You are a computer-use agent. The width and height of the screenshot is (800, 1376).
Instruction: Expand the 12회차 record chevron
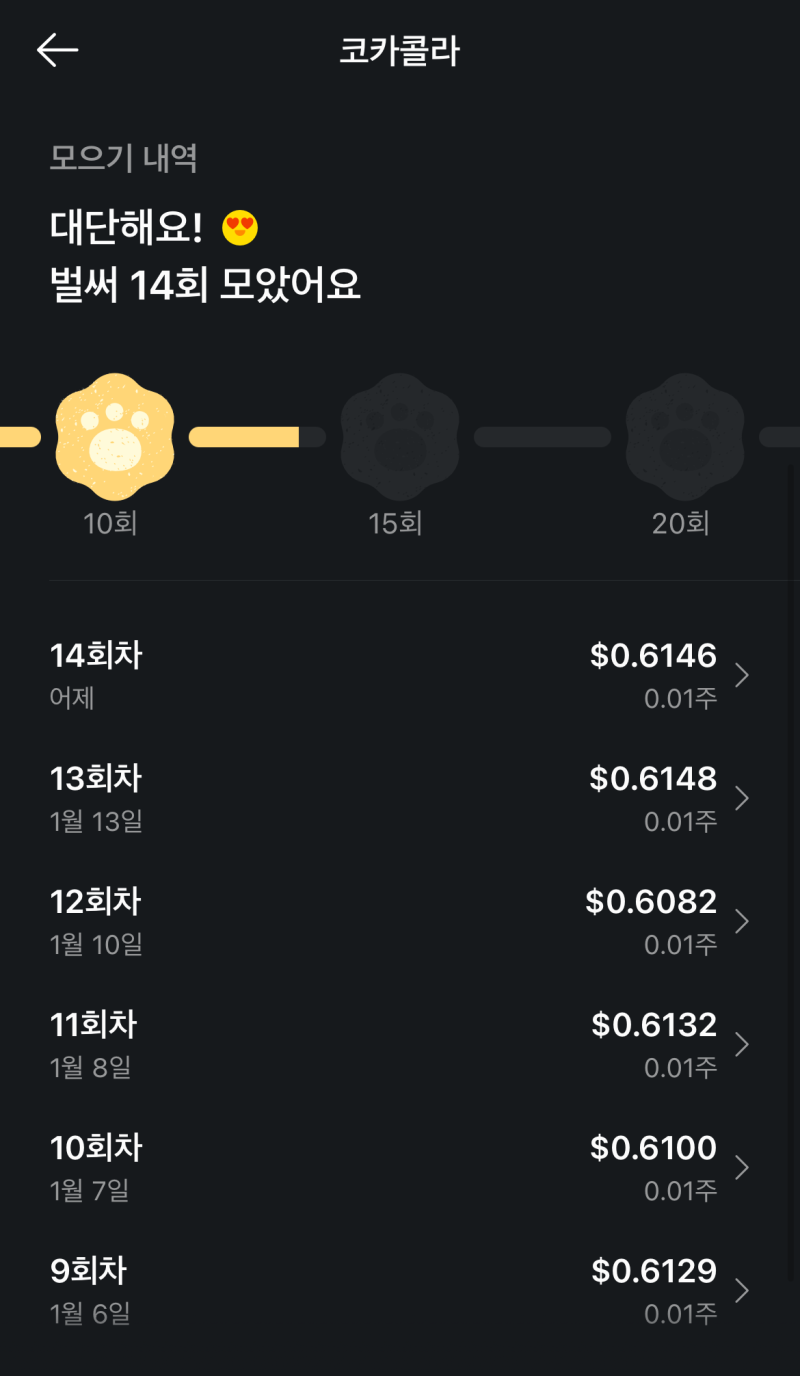click(741, 921)
